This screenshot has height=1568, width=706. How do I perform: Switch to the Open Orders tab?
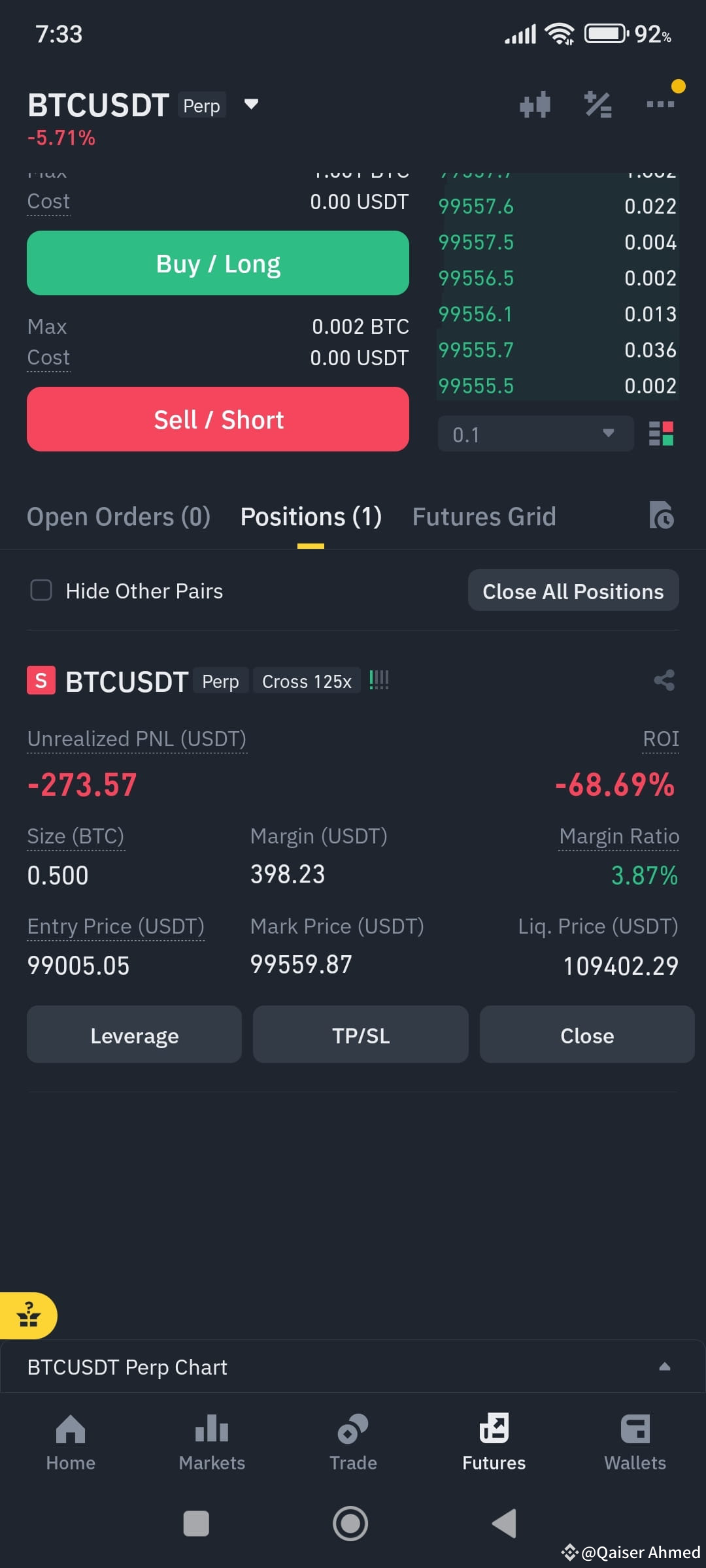tap(118, 515)
